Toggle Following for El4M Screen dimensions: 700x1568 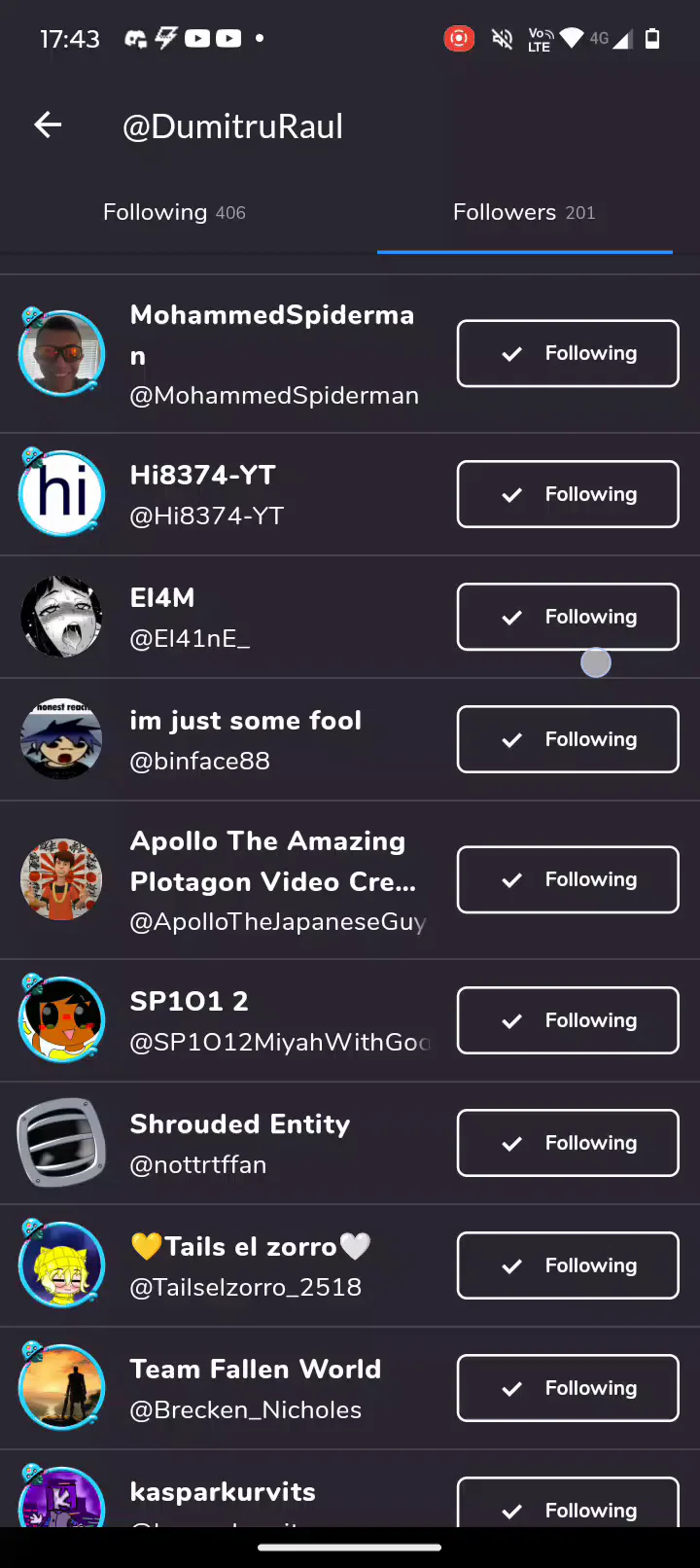[x=568, y=617]
